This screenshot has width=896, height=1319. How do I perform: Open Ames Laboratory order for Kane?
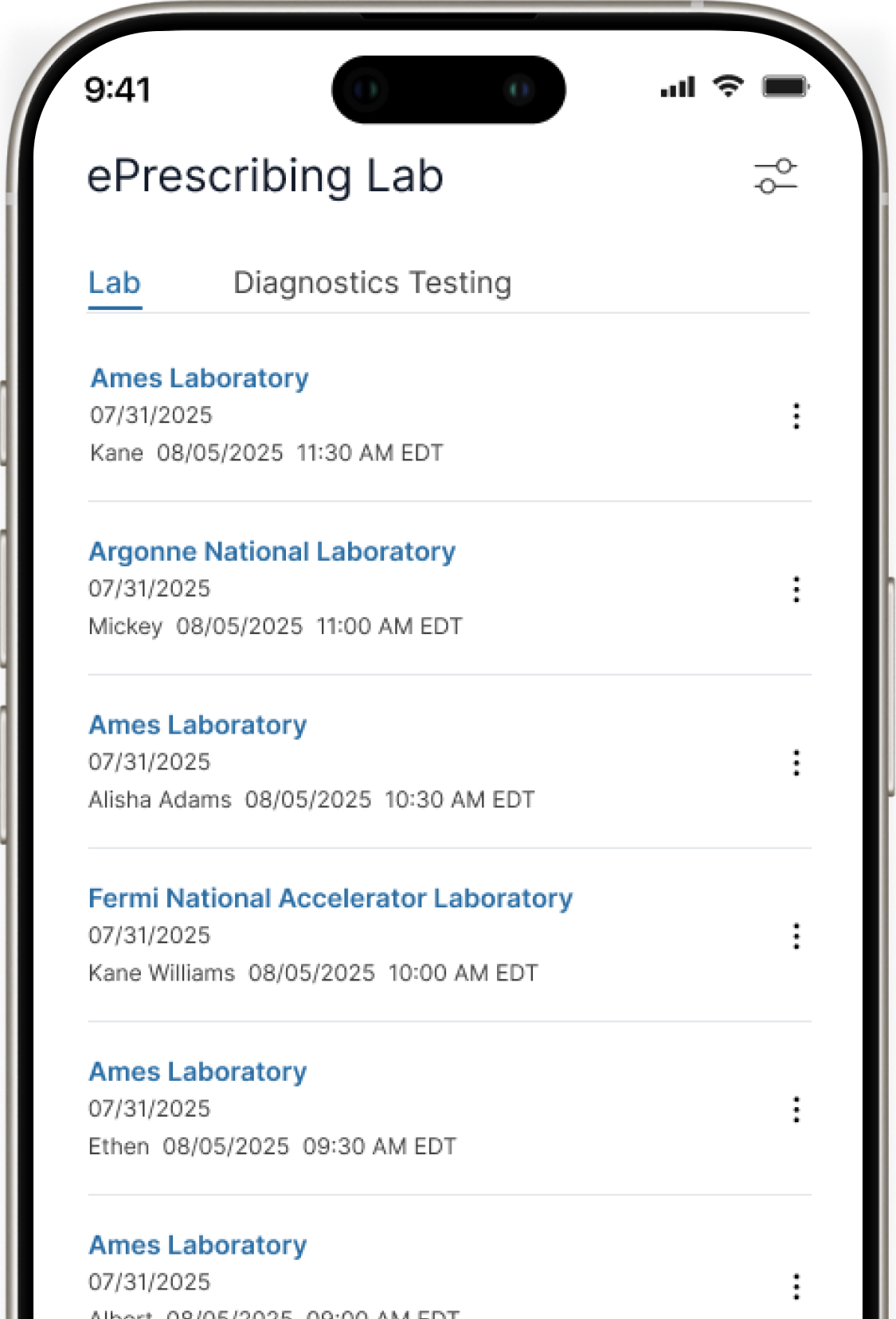(199, 378)
